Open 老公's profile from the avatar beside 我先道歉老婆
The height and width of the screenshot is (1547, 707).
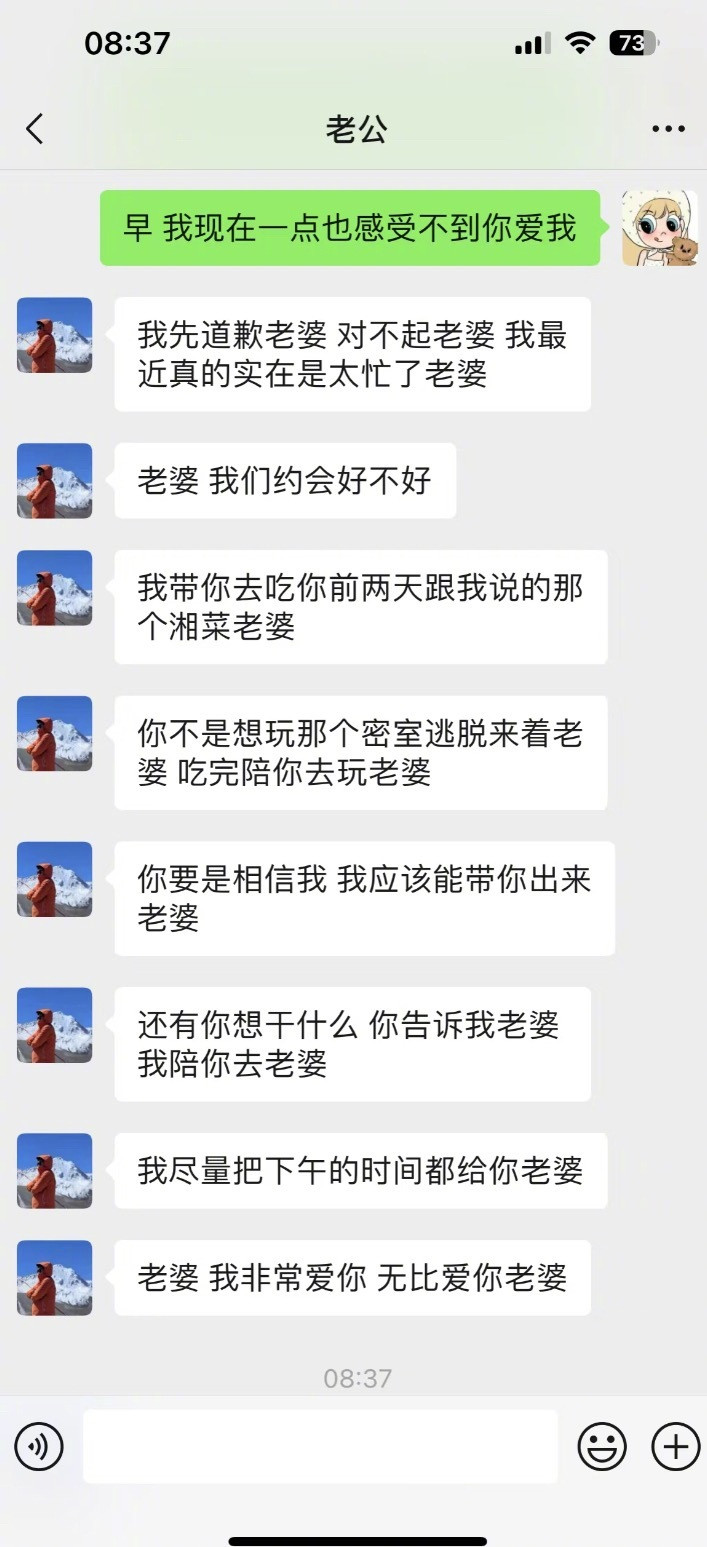coord(55,335)
